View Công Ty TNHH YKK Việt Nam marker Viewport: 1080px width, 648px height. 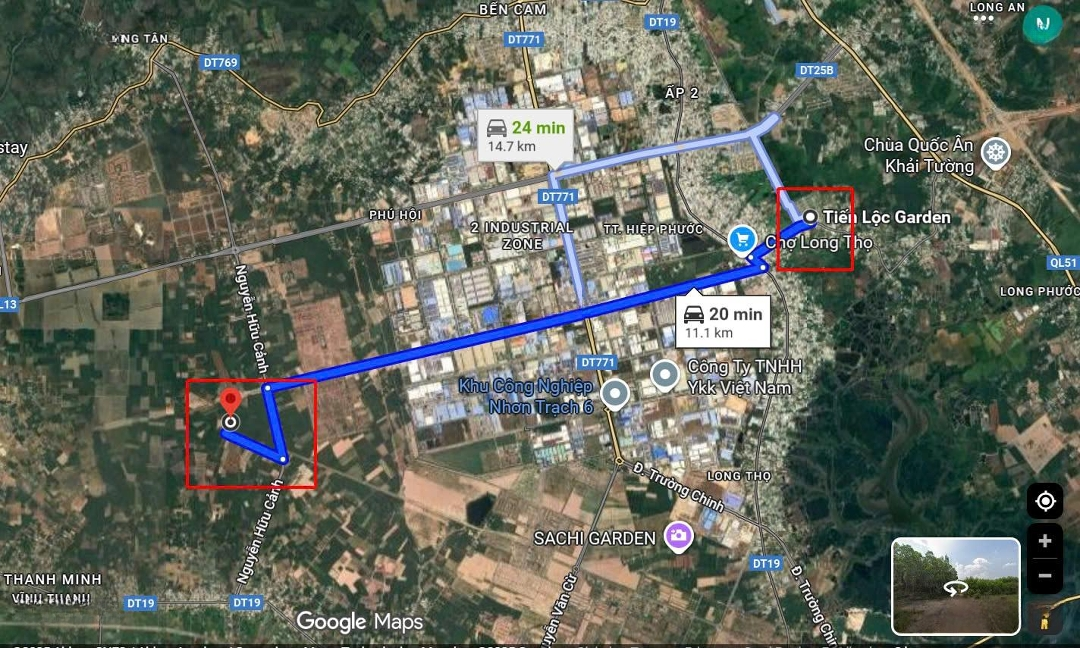coord(665,376)
